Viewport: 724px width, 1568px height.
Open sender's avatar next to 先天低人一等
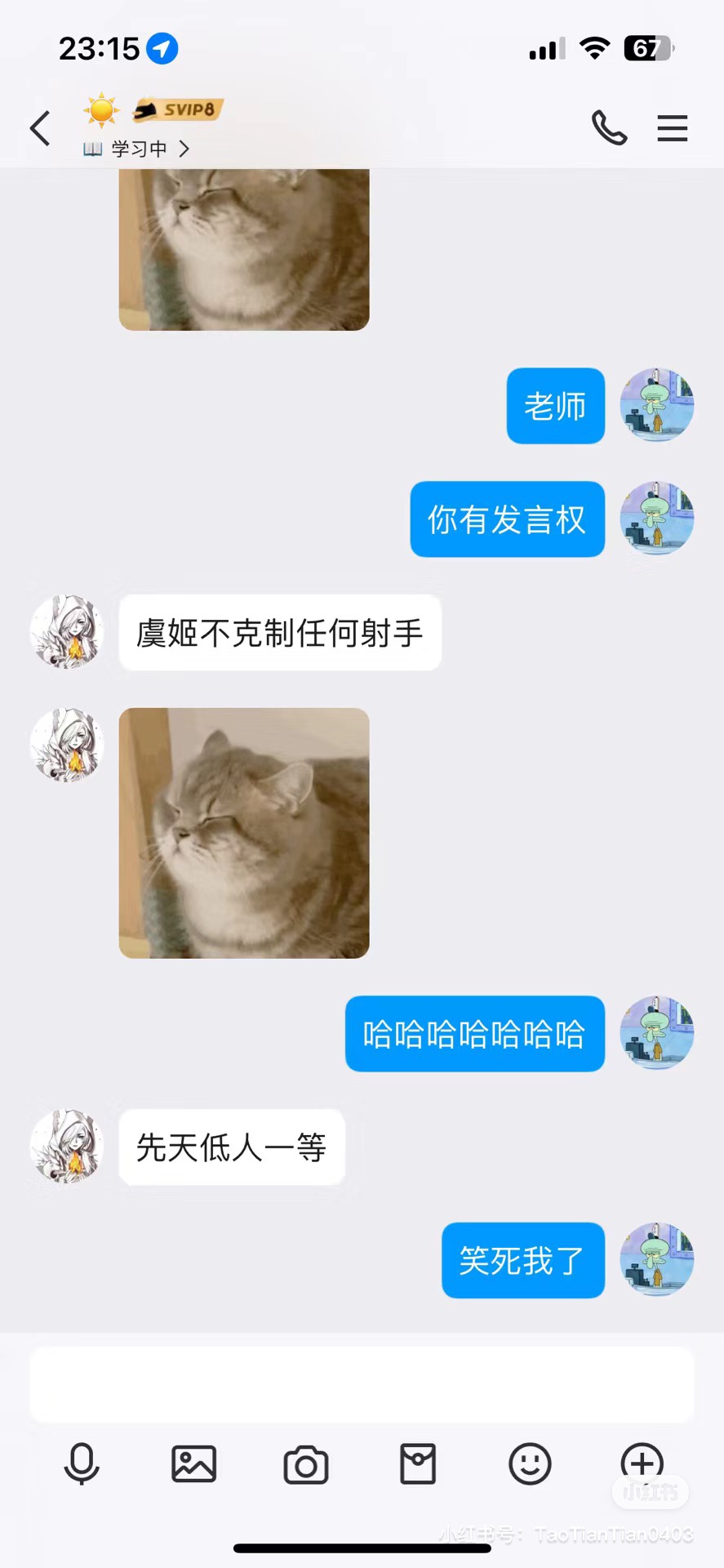pos(67,1146)
